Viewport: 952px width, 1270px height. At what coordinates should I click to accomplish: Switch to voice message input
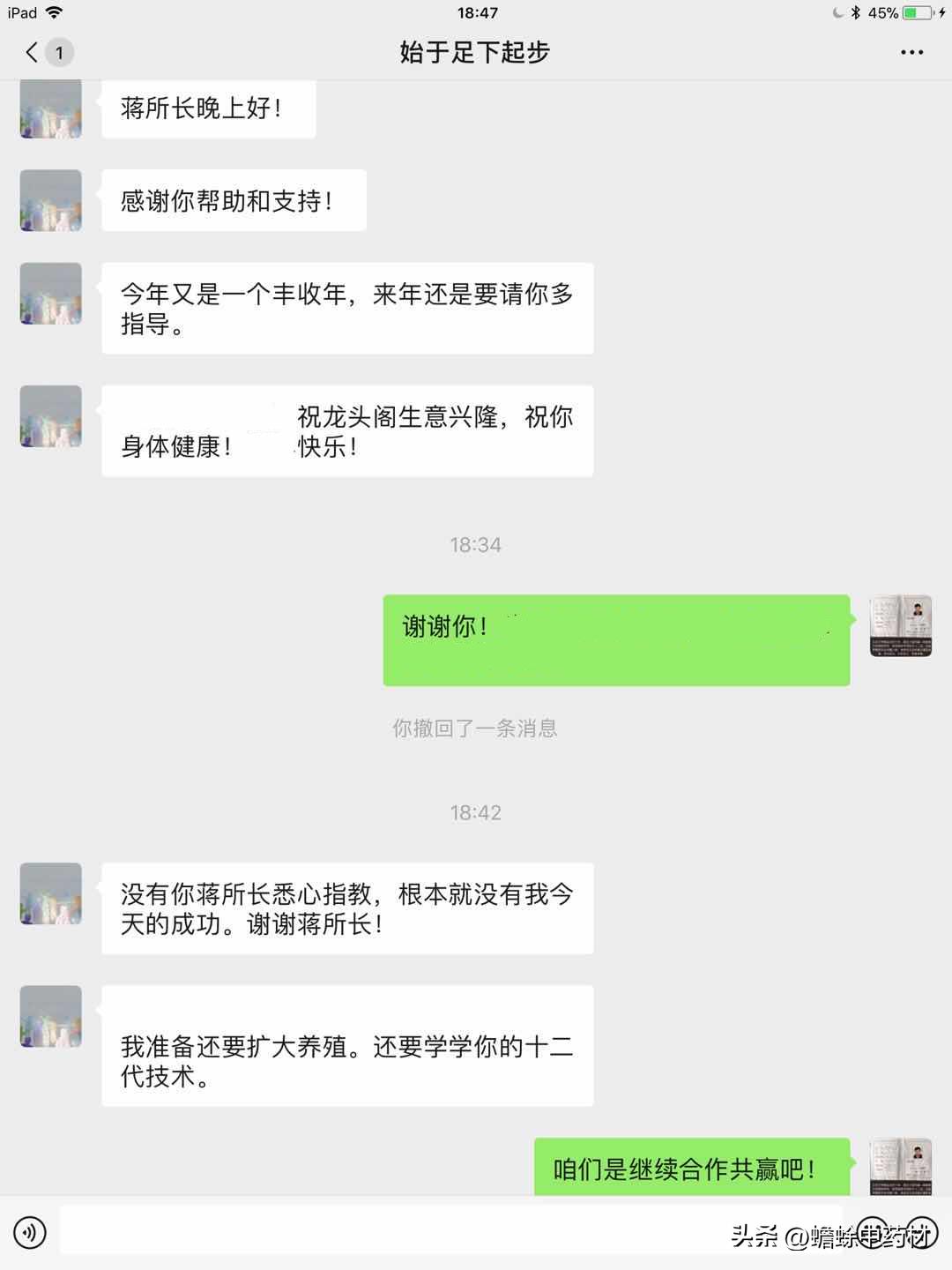click(30, 1232)
